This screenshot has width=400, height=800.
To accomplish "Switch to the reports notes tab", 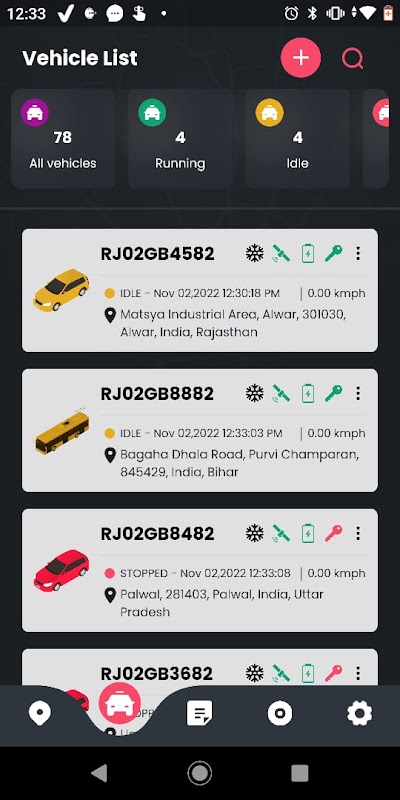I will tap(199, 713).
